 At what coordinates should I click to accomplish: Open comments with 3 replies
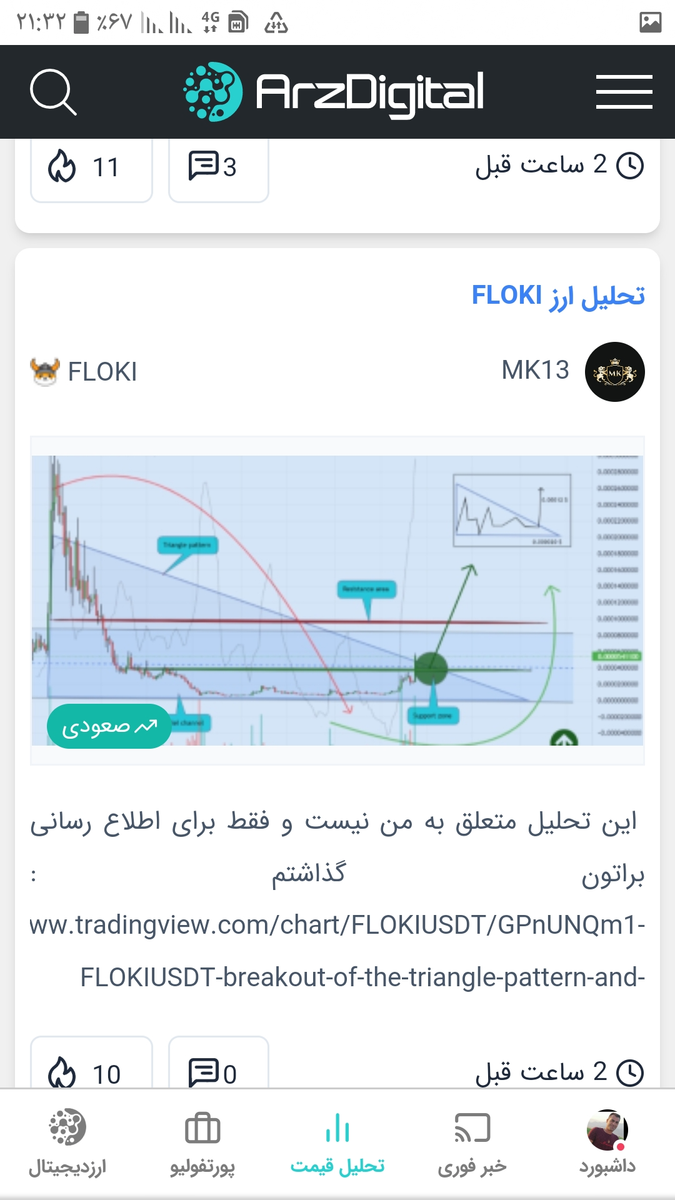point(218,167)
